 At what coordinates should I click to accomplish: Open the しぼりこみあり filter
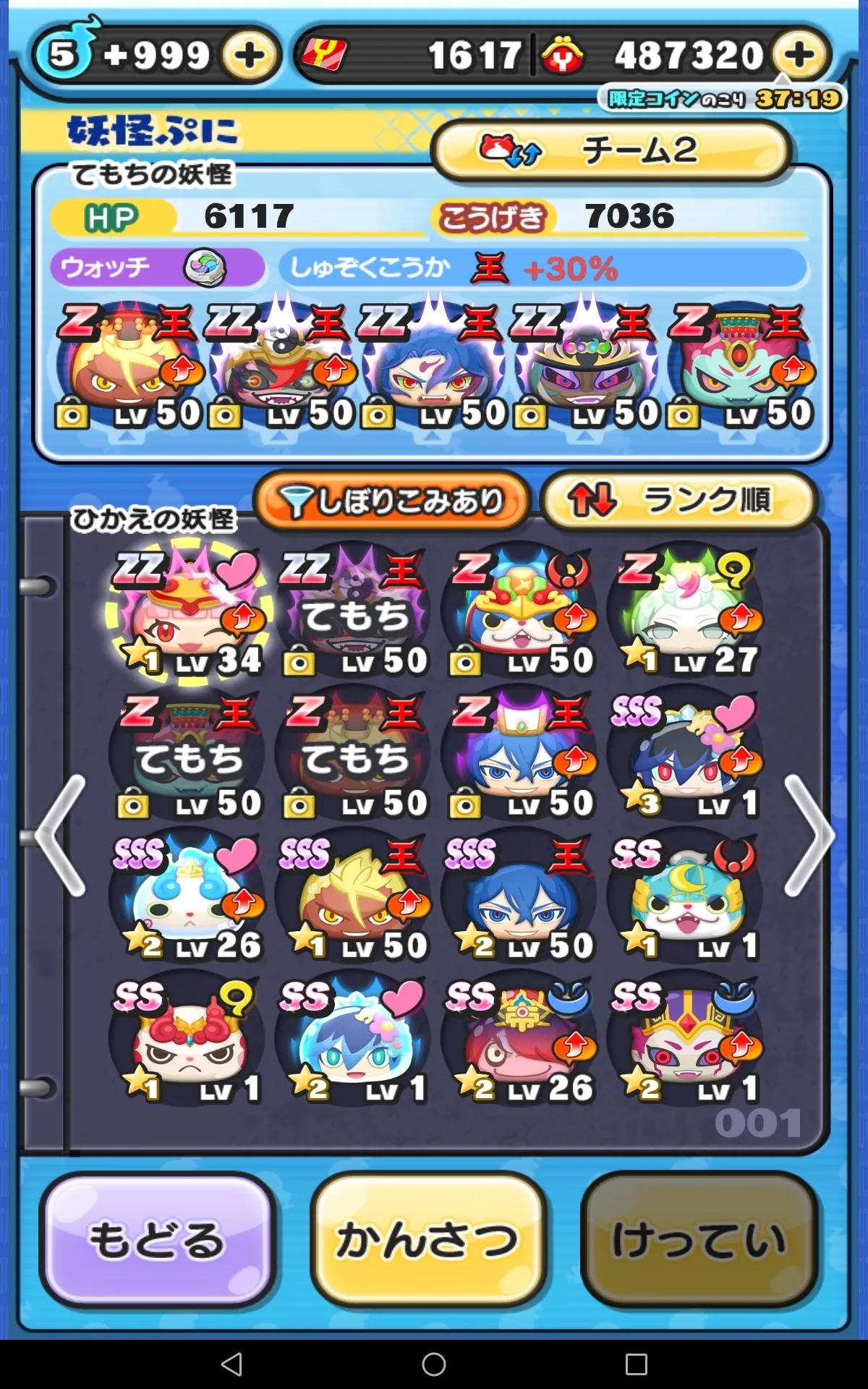[x=393, y=500]
